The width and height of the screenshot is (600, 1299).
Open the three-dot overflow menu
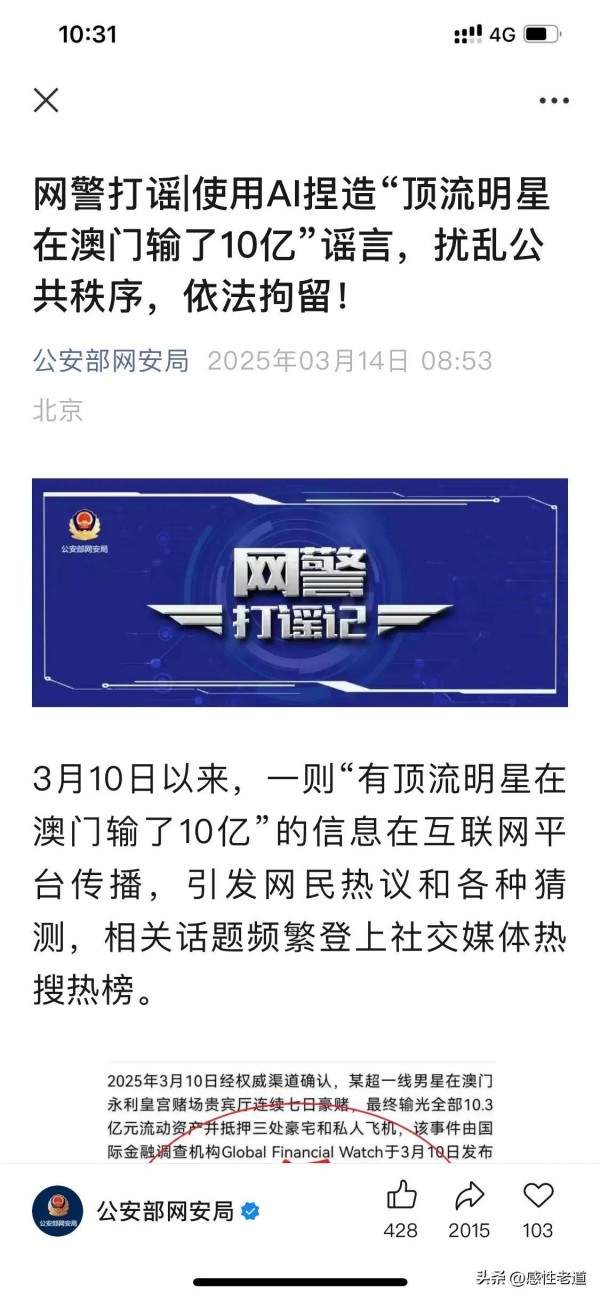[x=554, y=100]
